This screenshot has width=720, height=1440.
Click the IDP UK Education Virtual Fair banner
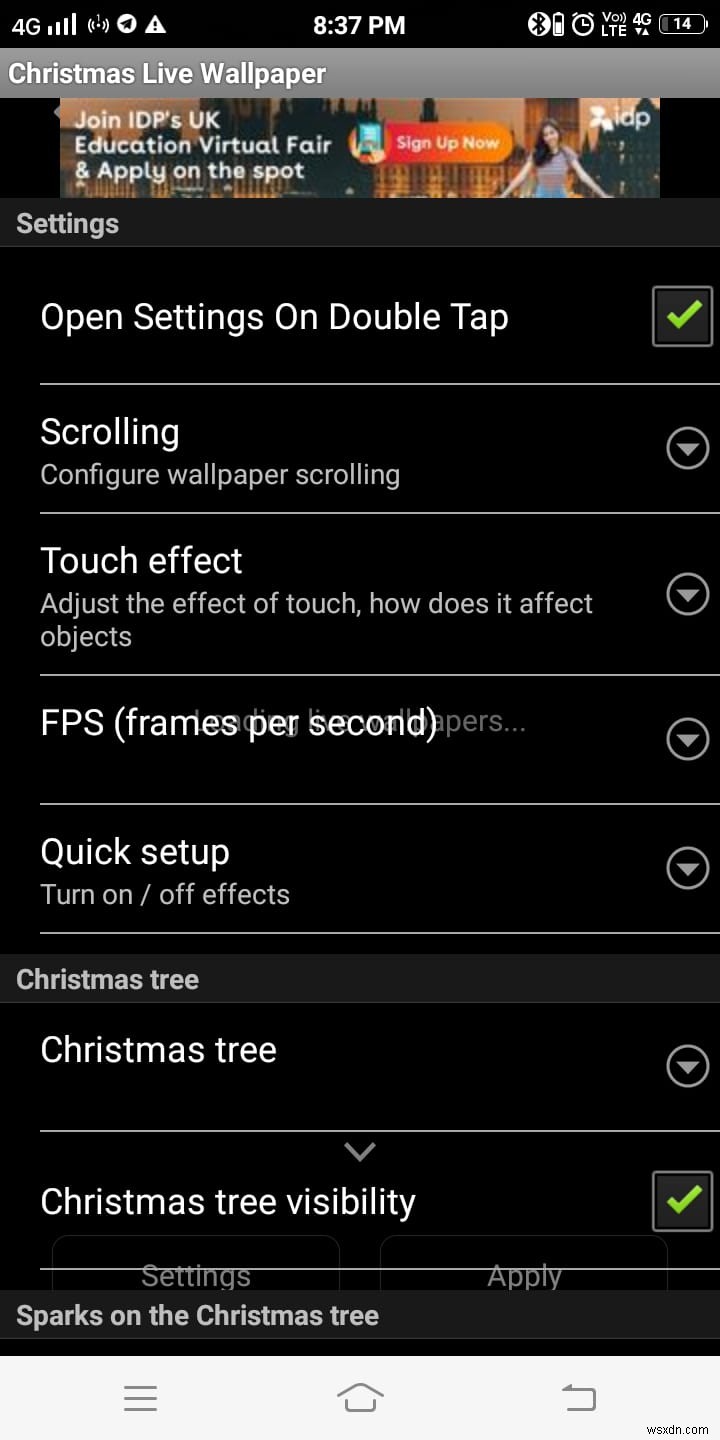point(200,150)
